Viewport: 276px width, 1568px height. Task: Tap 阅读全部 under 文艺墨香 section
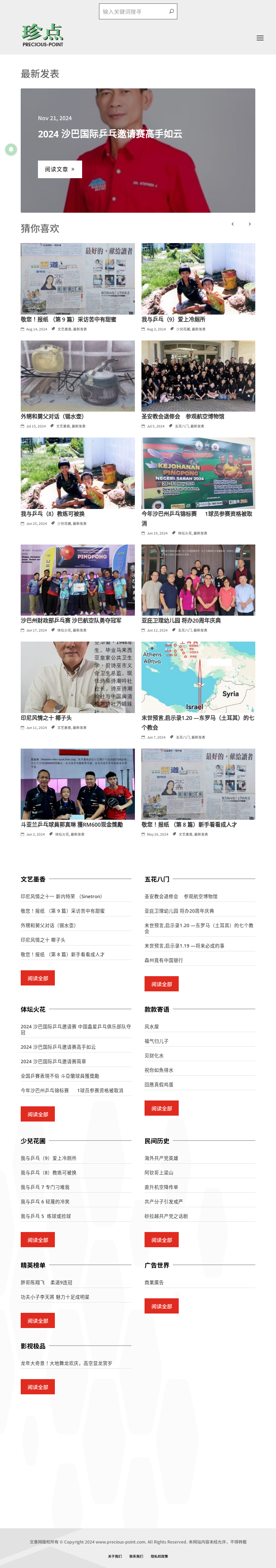[x=38, y=978]
